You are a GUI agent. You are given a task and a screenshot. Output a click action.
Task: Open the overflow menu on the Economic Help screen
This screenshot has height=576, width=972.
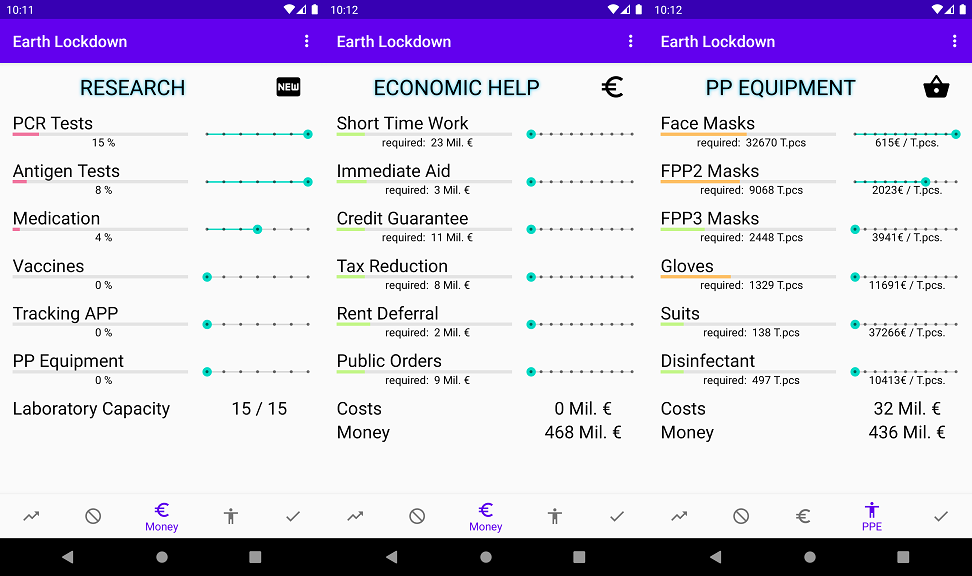pyautogui.click(x=630, y=41)
